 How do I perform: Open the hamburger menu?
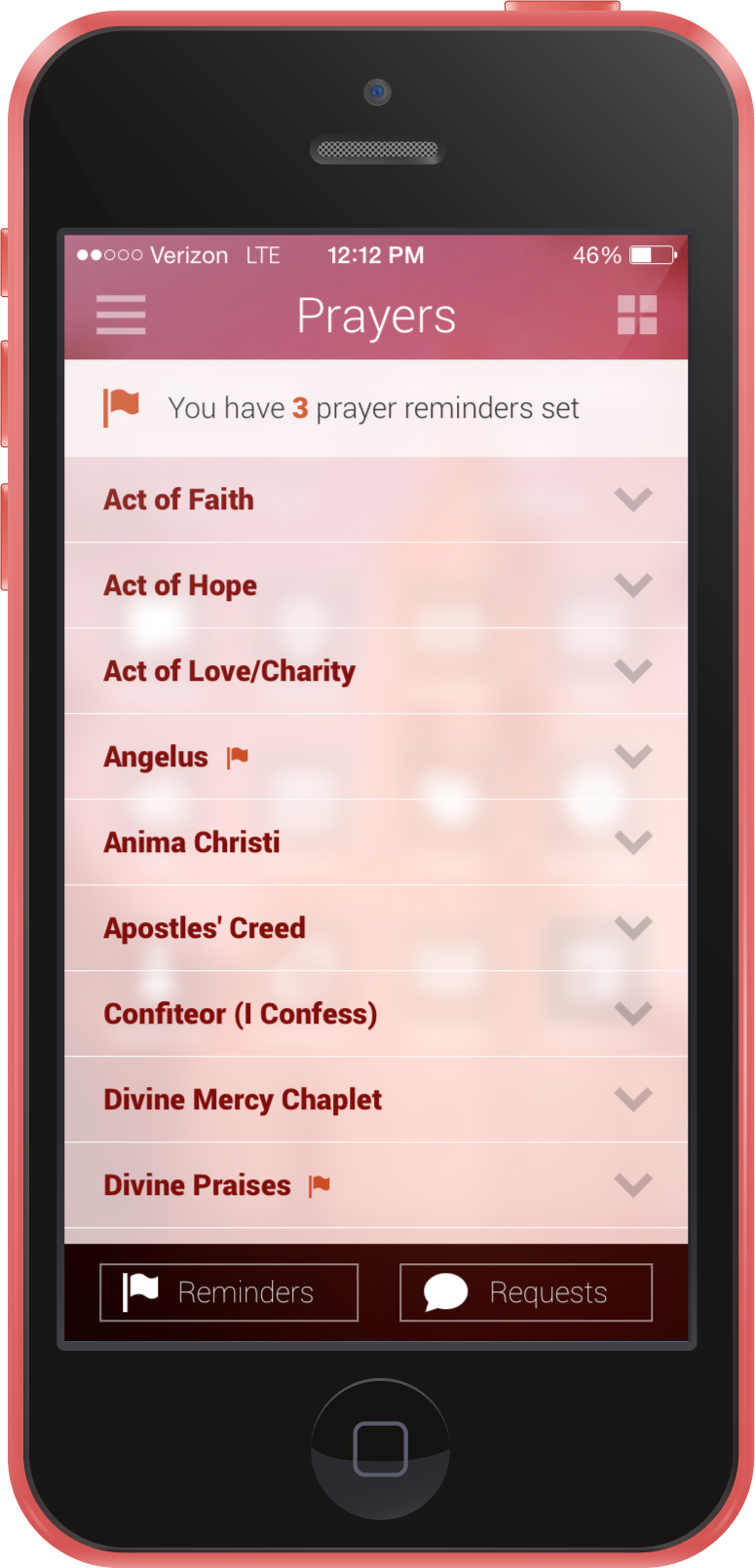point(121,315)
